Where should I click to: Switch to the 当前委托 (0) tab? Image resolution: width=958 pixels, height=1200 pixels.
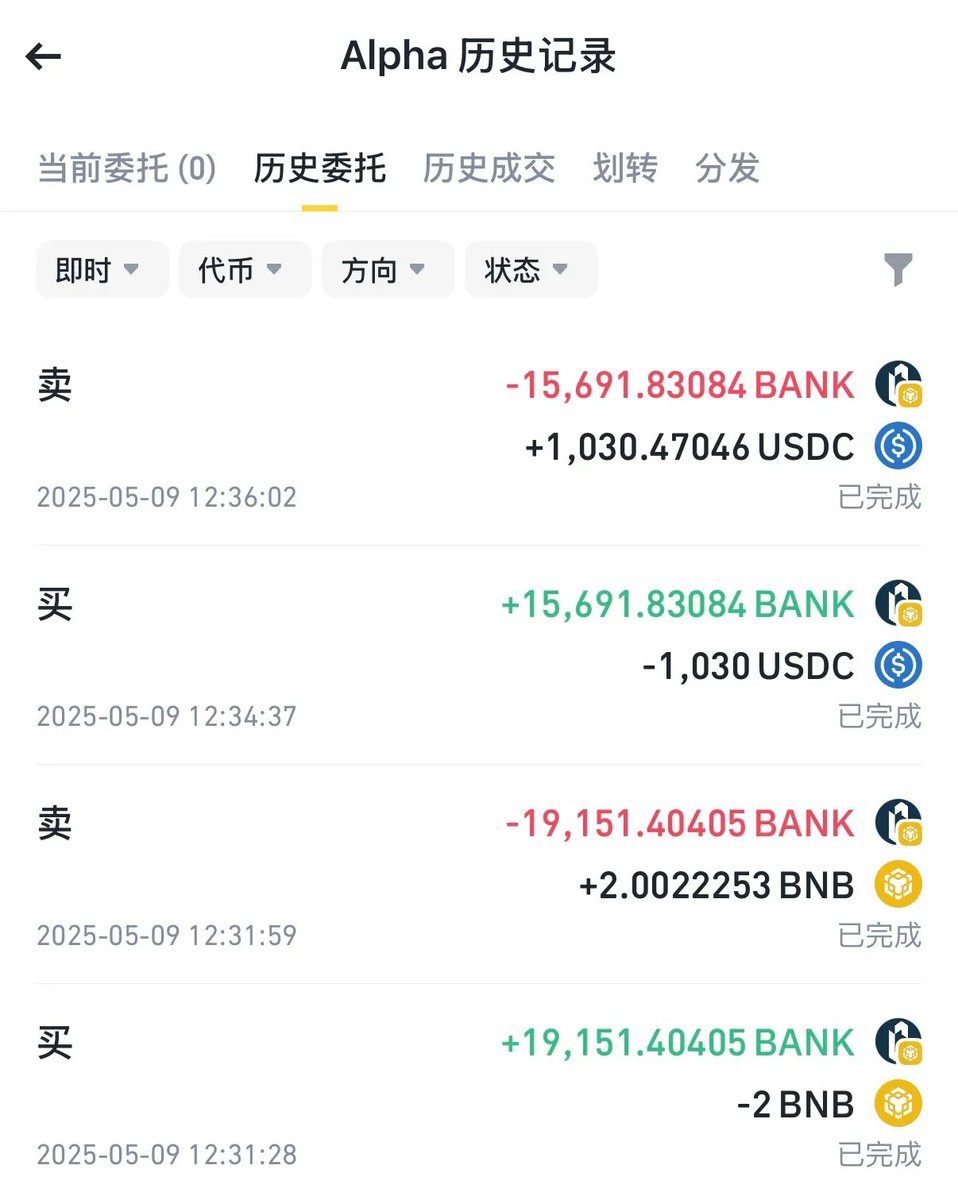126,168
